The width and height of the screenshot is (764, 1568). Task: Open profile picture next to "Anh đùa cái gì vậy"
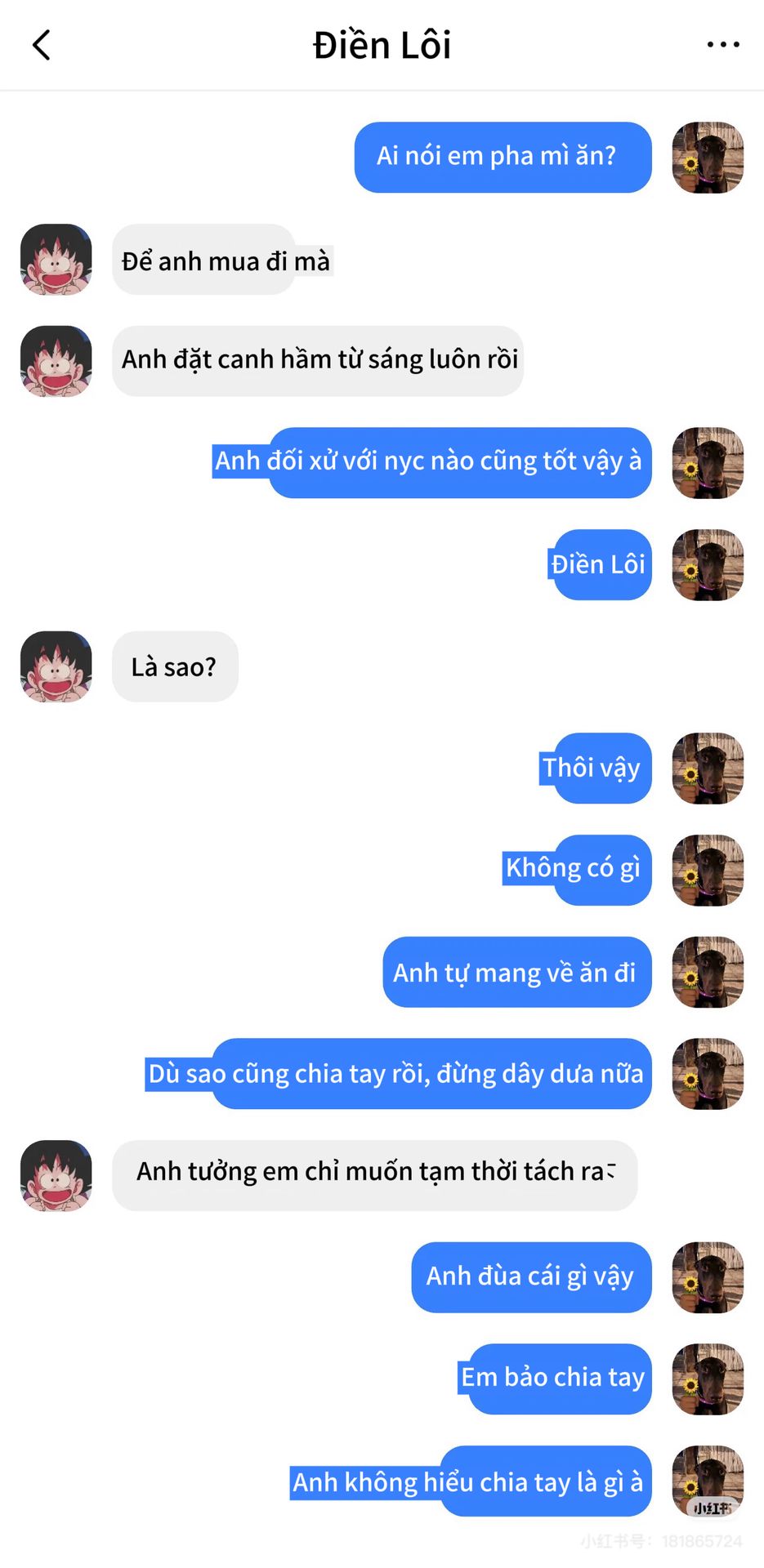pos(708,1277)
